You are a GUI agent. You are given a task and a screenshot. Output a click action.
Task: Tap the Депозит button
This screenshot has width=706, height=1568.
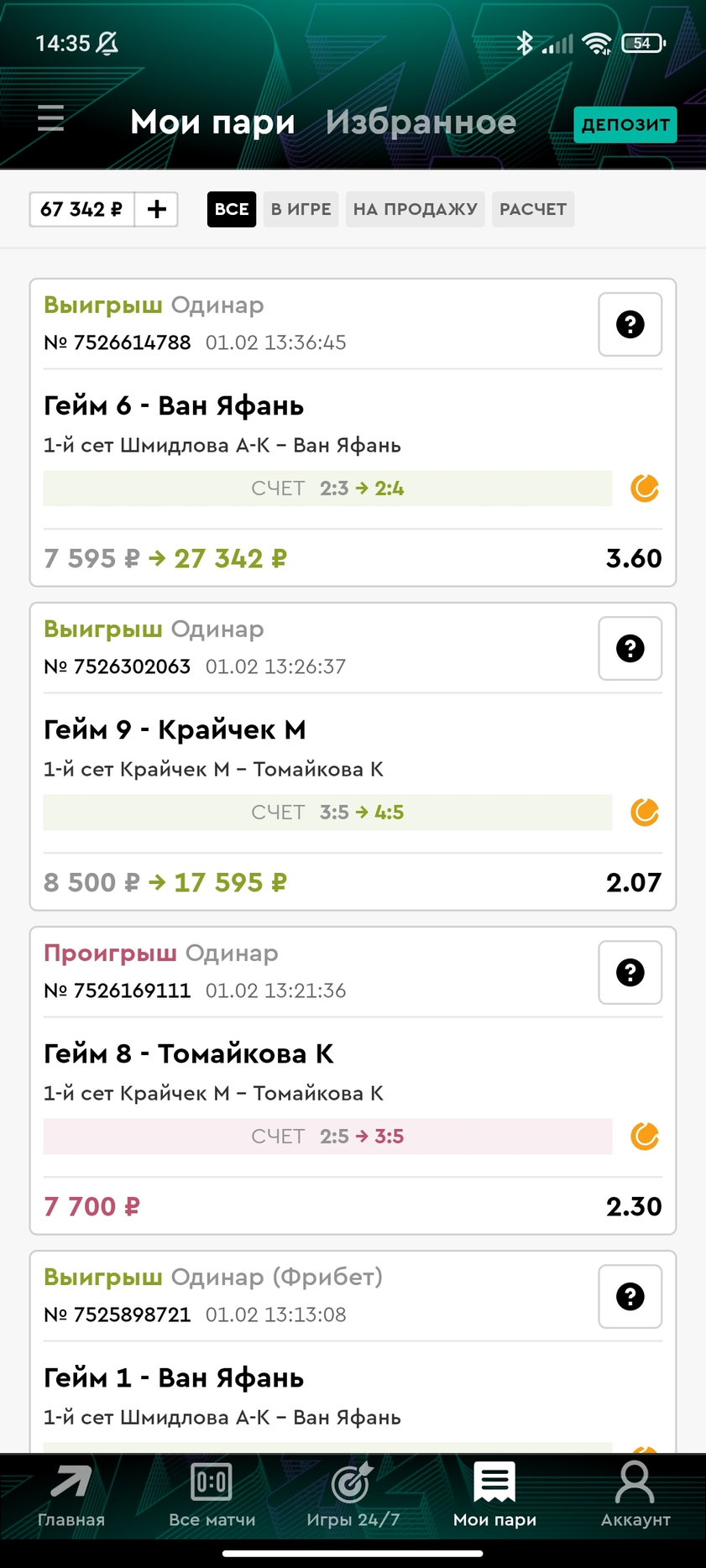click(625, 125)
